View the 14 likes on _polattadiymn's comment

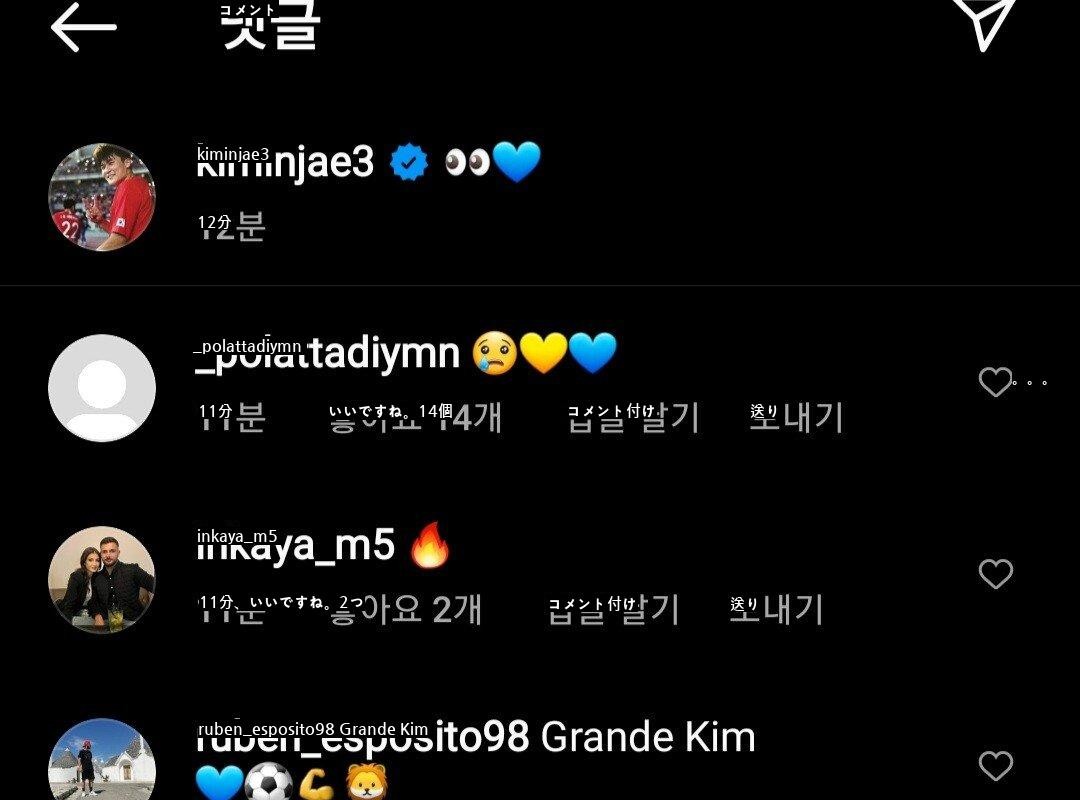pyautogui.click(x=415, y=417)
